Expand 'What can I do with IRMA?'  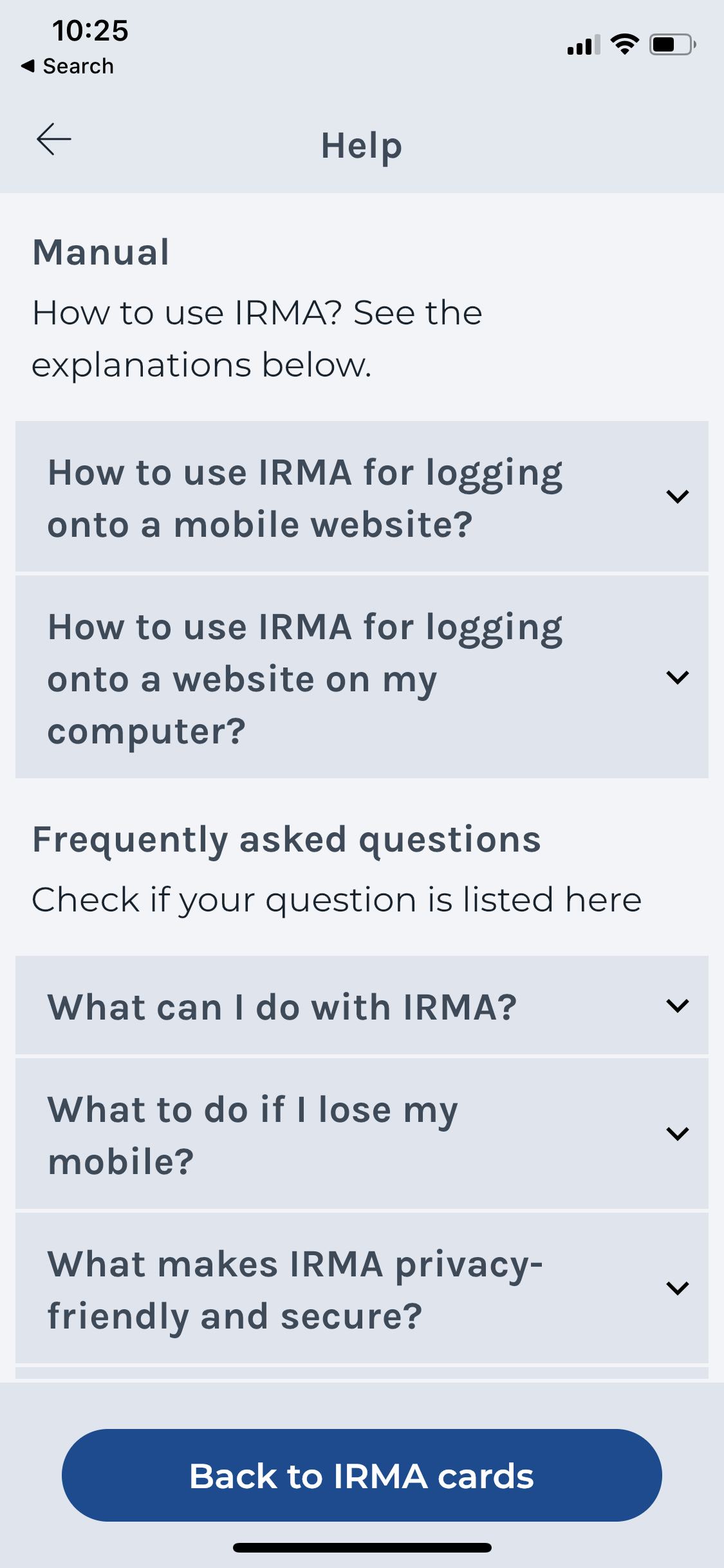coord(362,1005)
